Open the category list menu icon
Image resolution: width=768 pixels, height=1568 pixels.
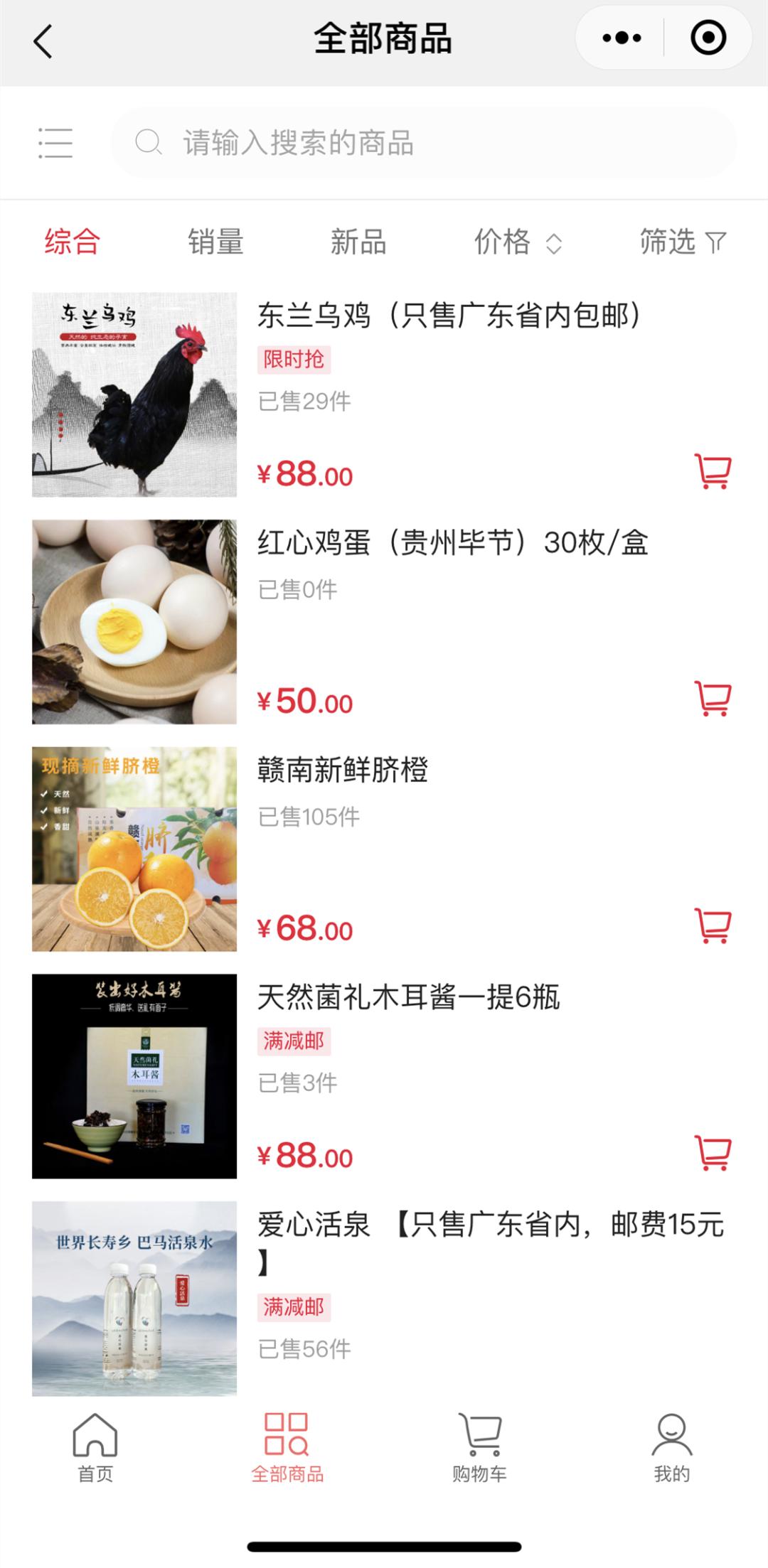tap(55, 143)
